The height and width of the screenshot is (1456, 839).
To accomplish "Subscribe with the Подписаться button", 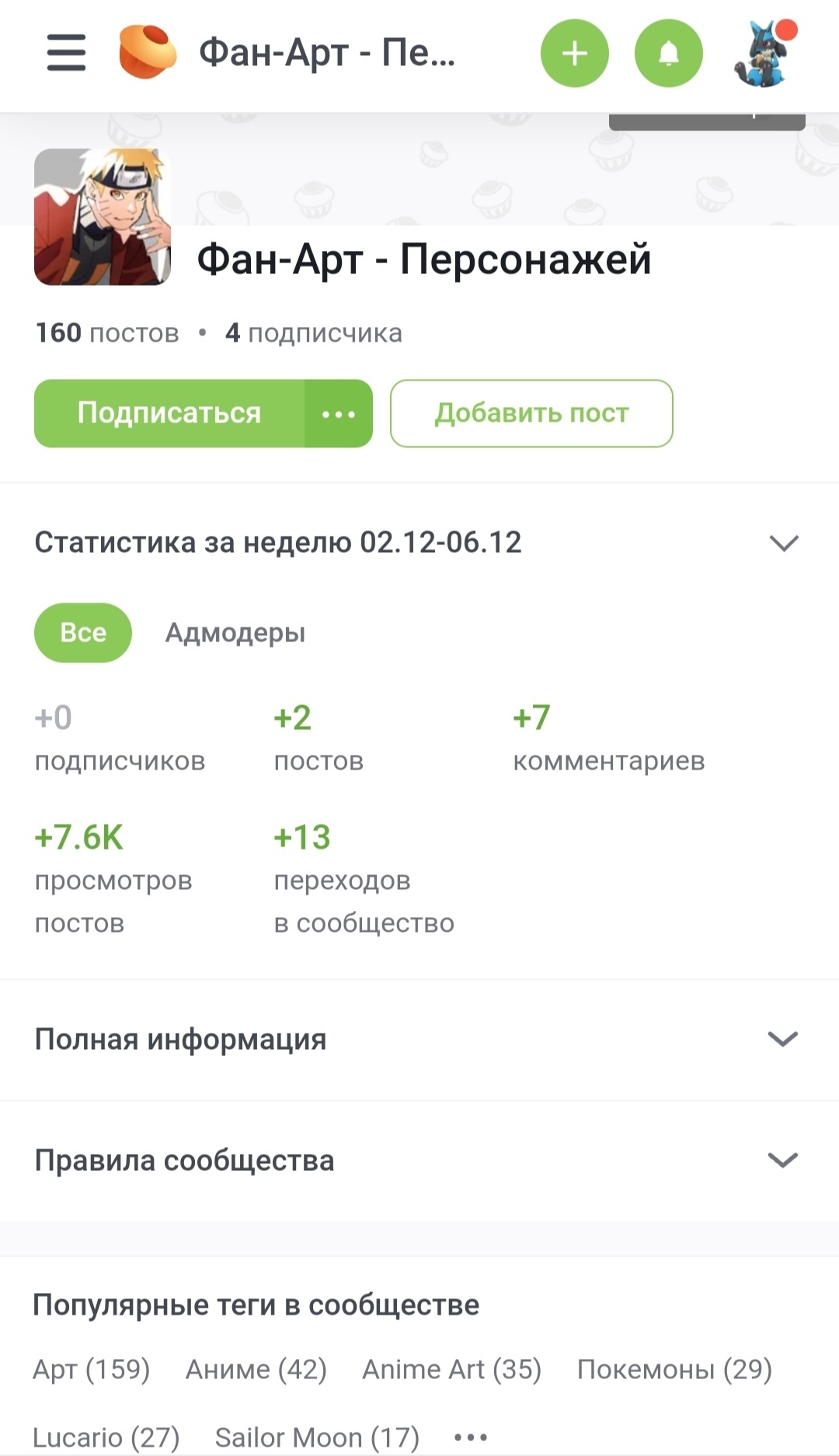I will pos(169,413).
